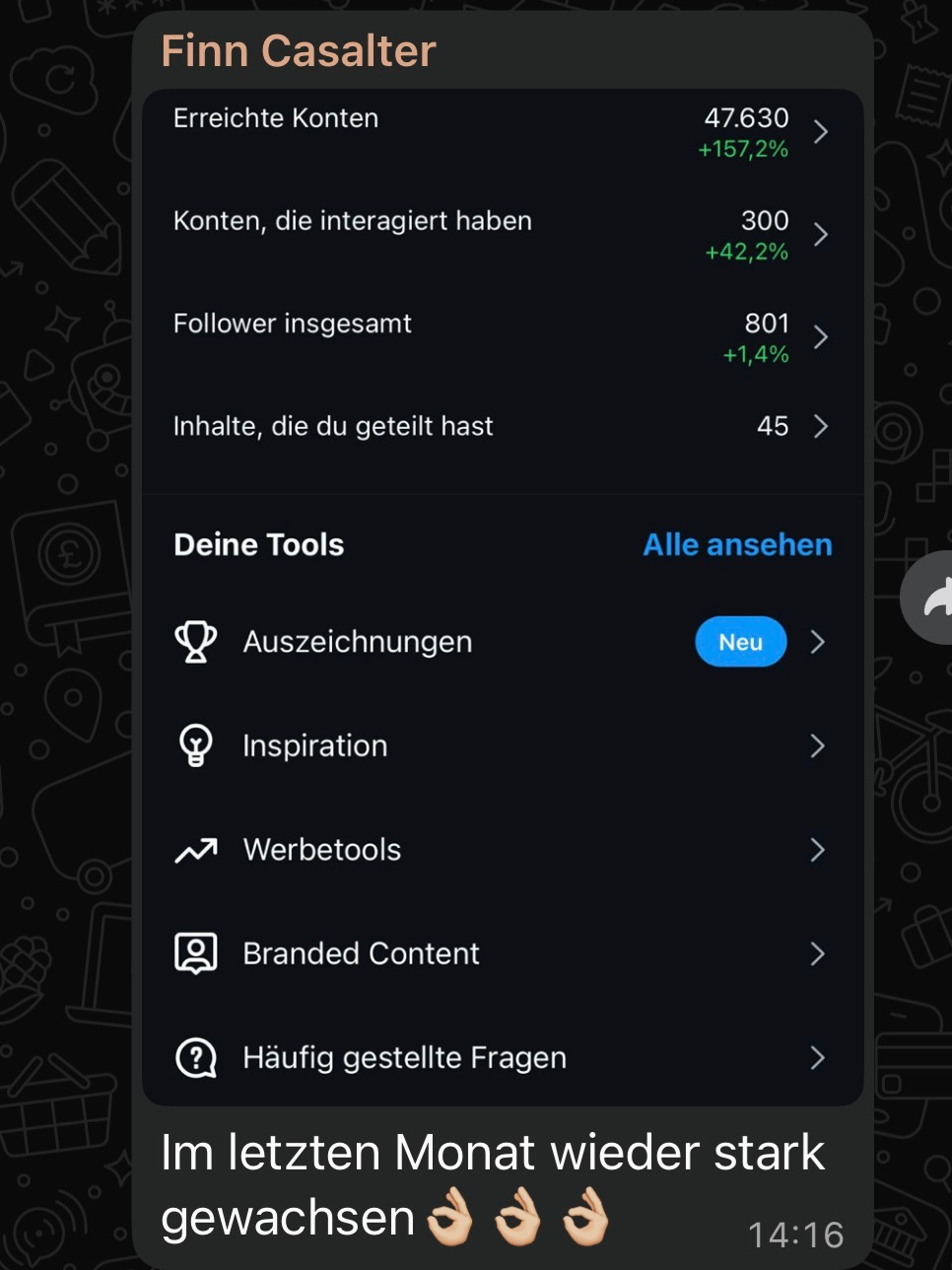Select the Deine Tools section header
The width and height of the screenshot is (952, 1270).
[x=257, y=543]
